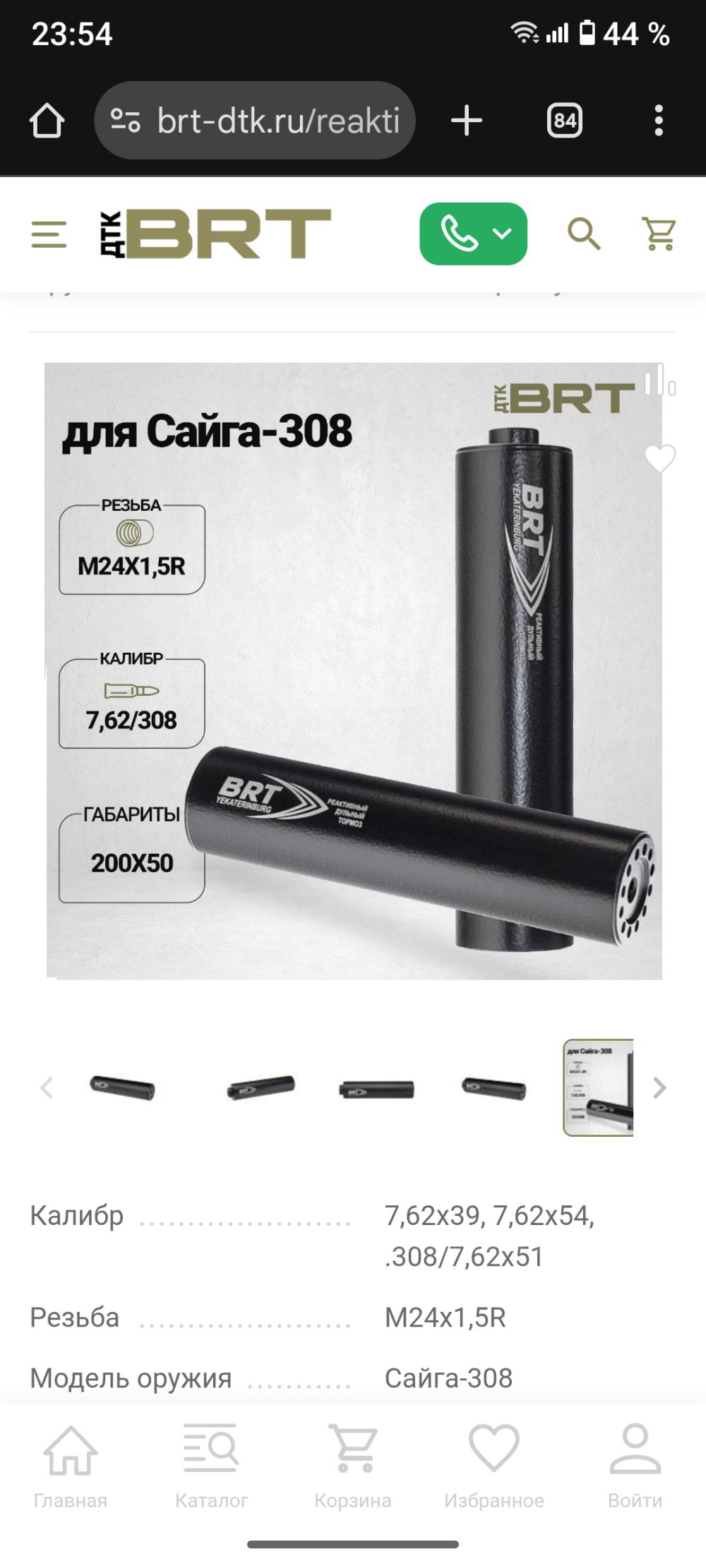Open the browser home page
The width and height of the screenshot is (706, 1568).
click(47, 121)
